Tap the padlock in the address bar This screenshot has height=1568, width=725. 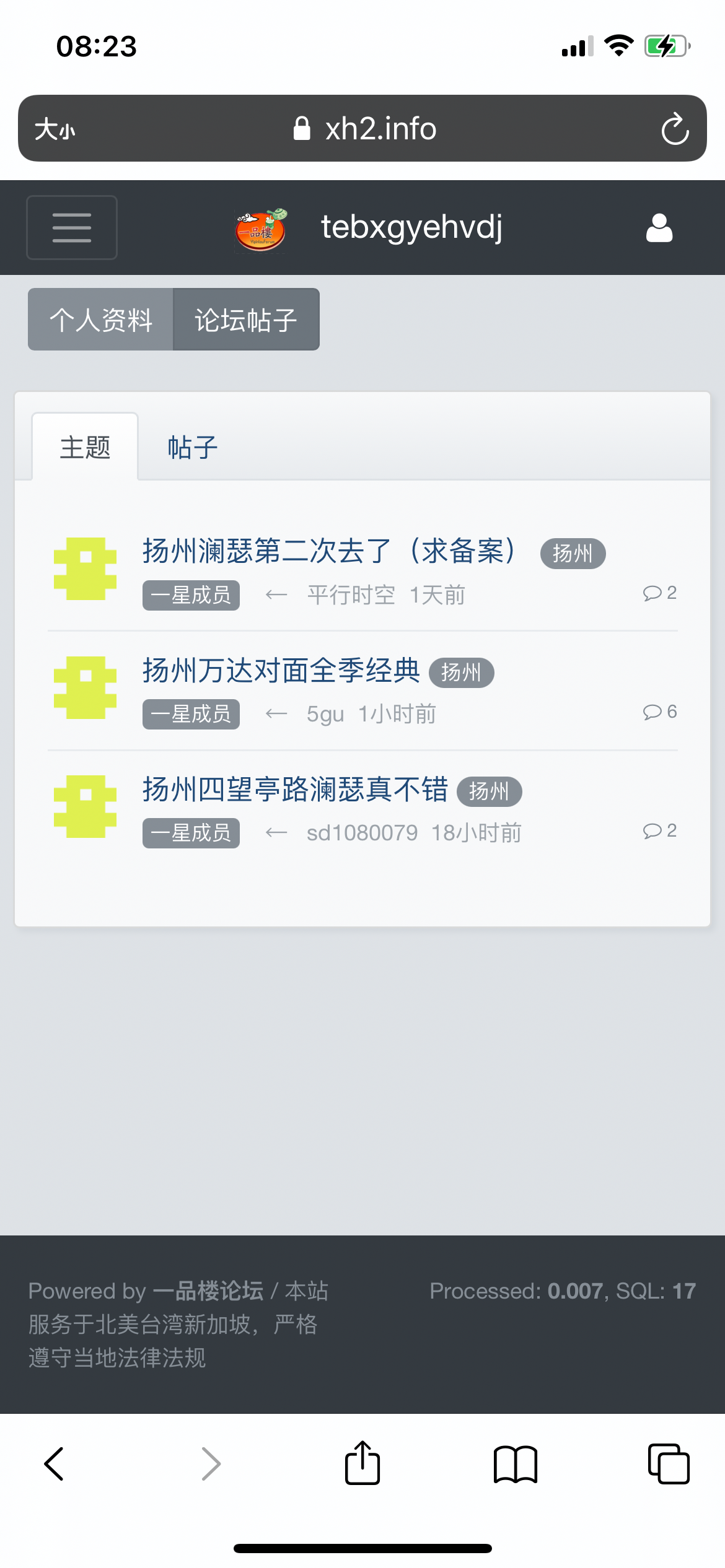tap(302, 128)
